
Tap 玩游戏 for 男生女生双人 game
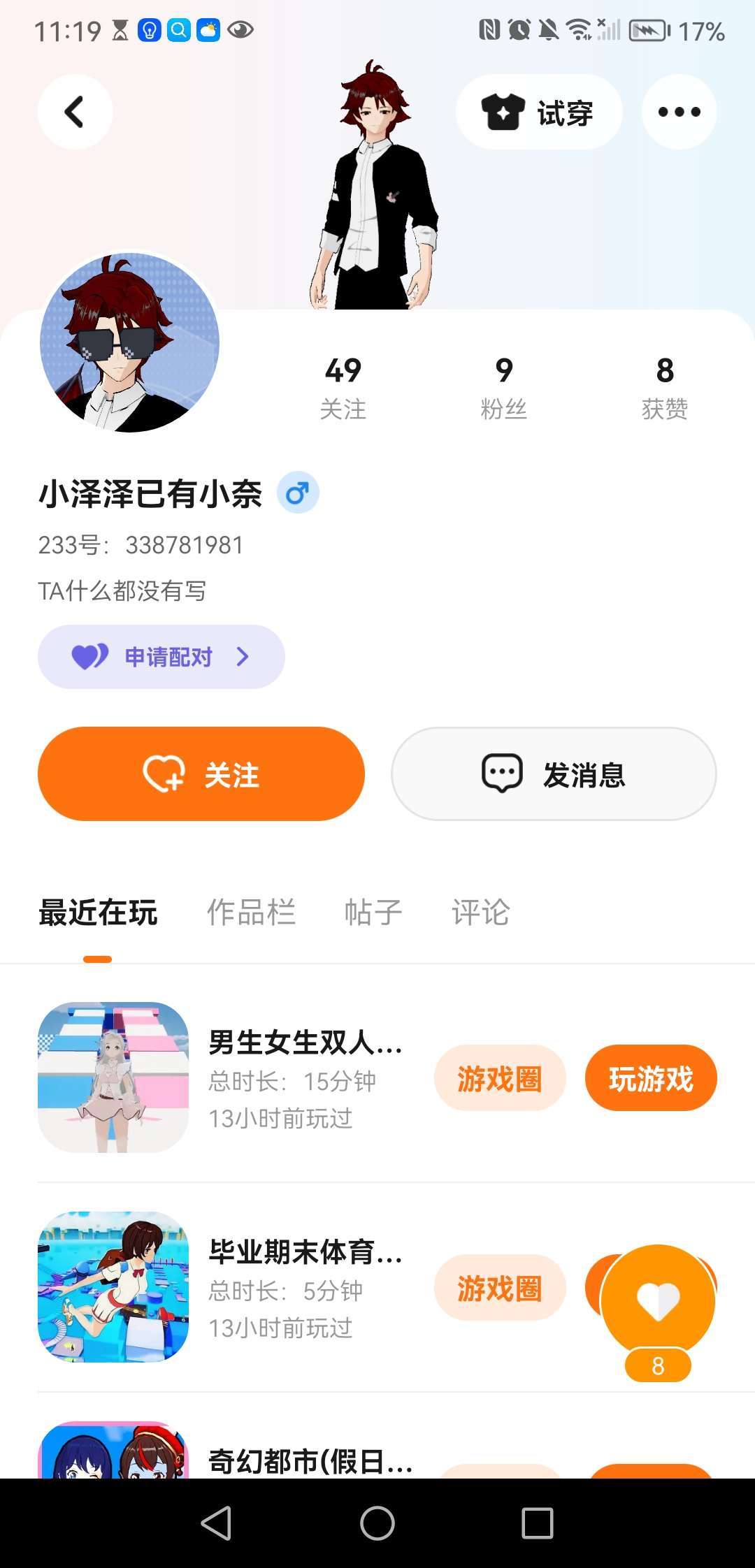(651, 1078)
